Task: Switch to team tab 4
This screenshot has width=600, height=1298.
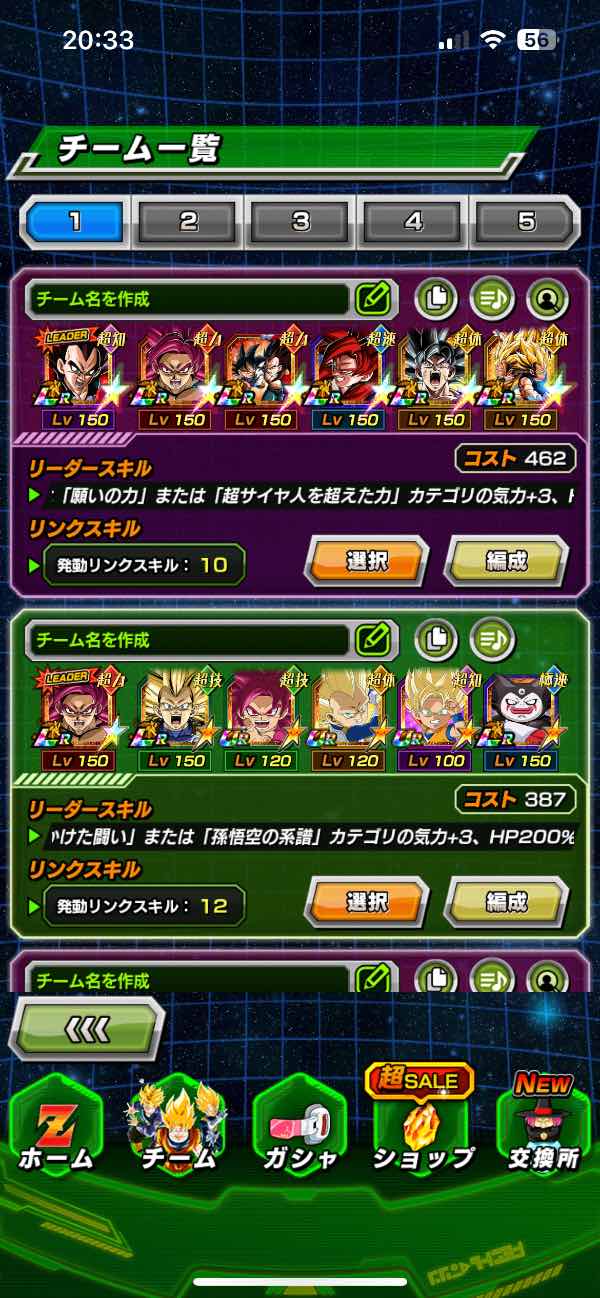Action: pyautogui.click(x=414, y=221)
